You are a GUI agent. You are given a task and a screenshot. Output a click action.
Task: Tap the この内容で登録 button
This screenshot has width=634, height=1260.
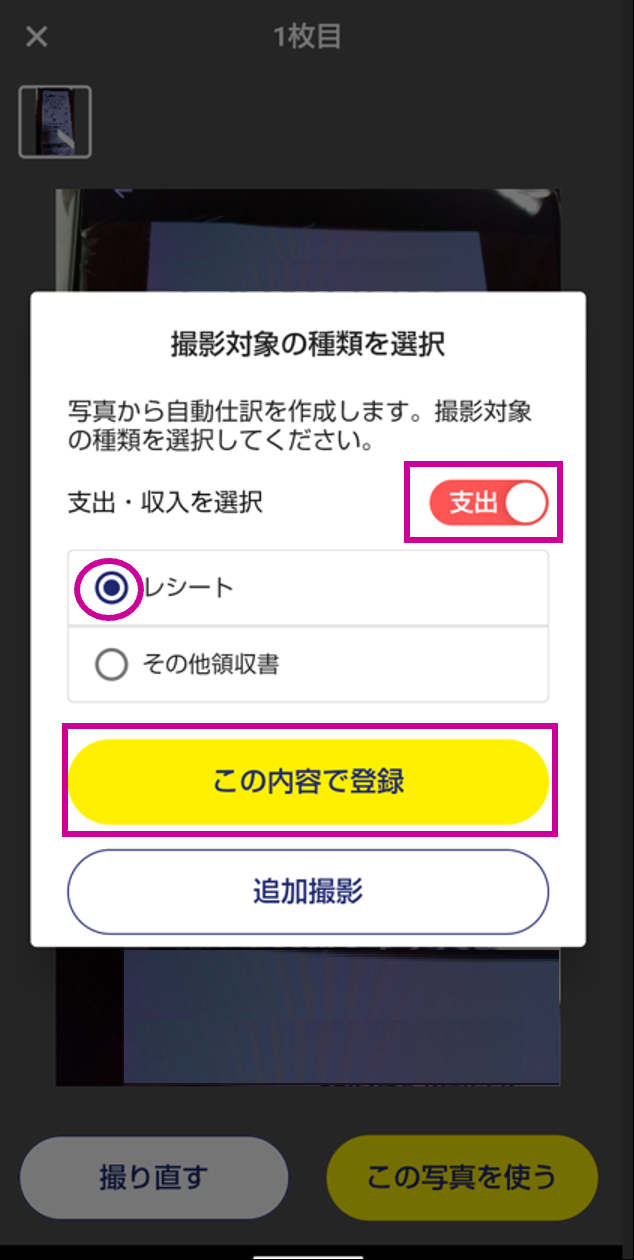coord(308,781)
